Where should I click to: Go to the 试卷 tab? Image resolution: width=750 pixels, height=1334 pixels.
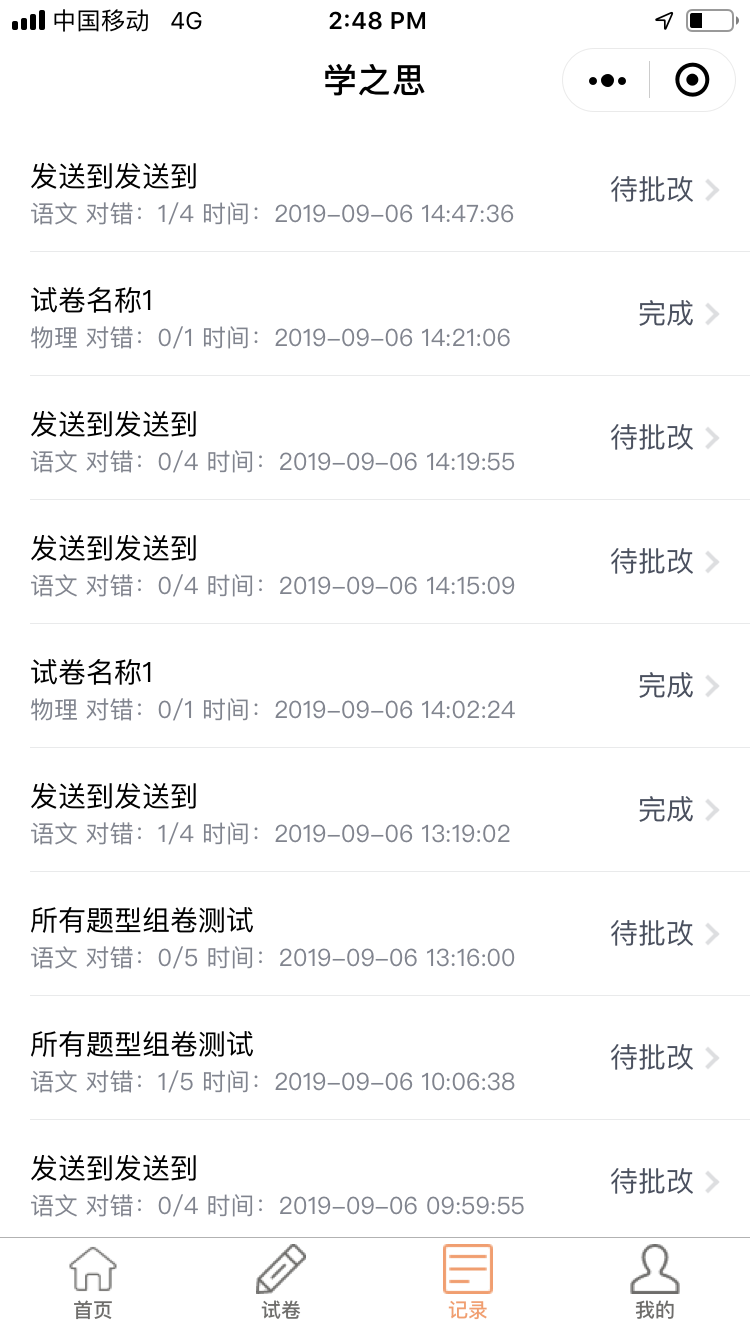[281, 1284]
